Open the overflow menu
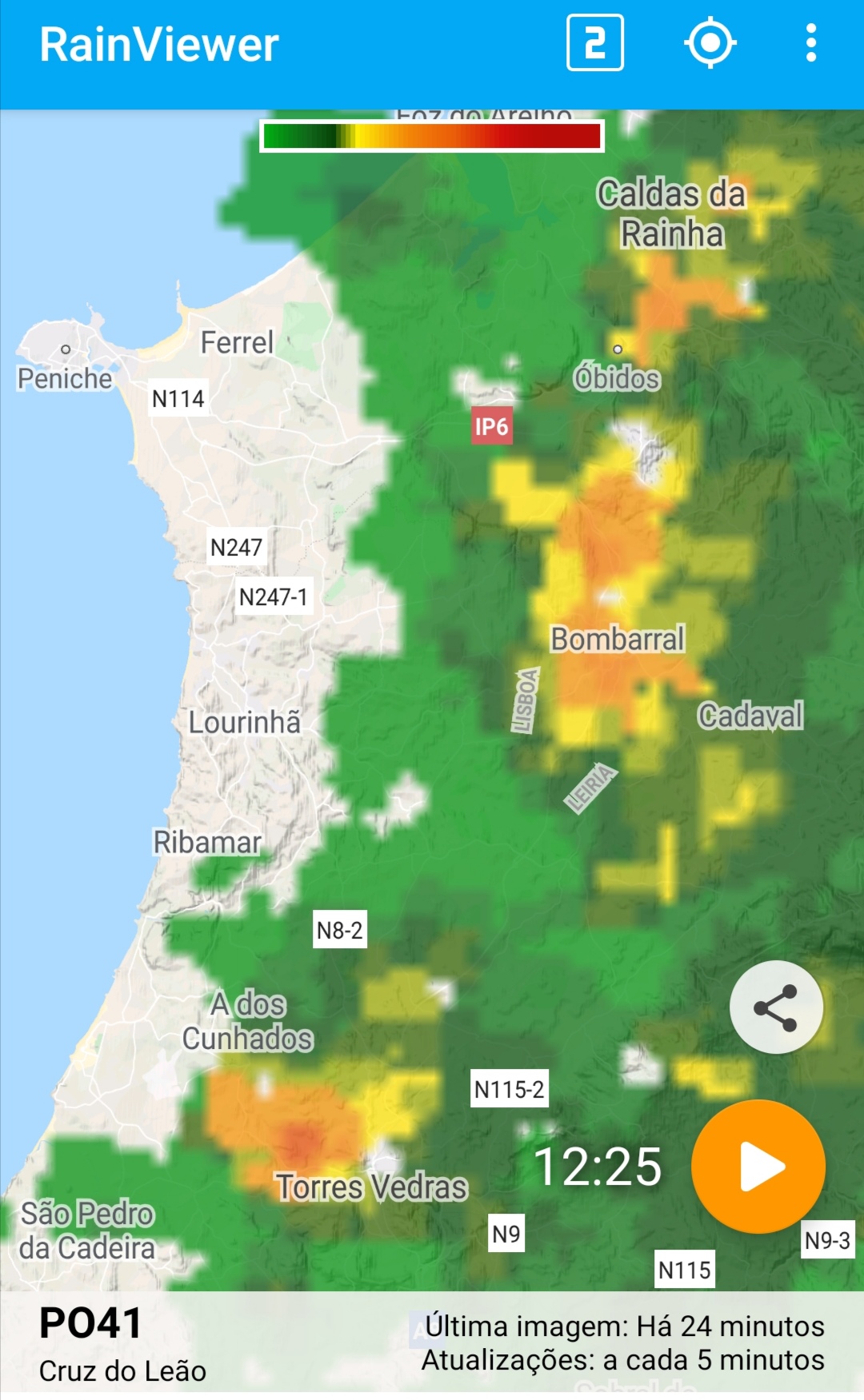Image resolution: width=864 pixels, height=1400 pixels. pos(811,43)
